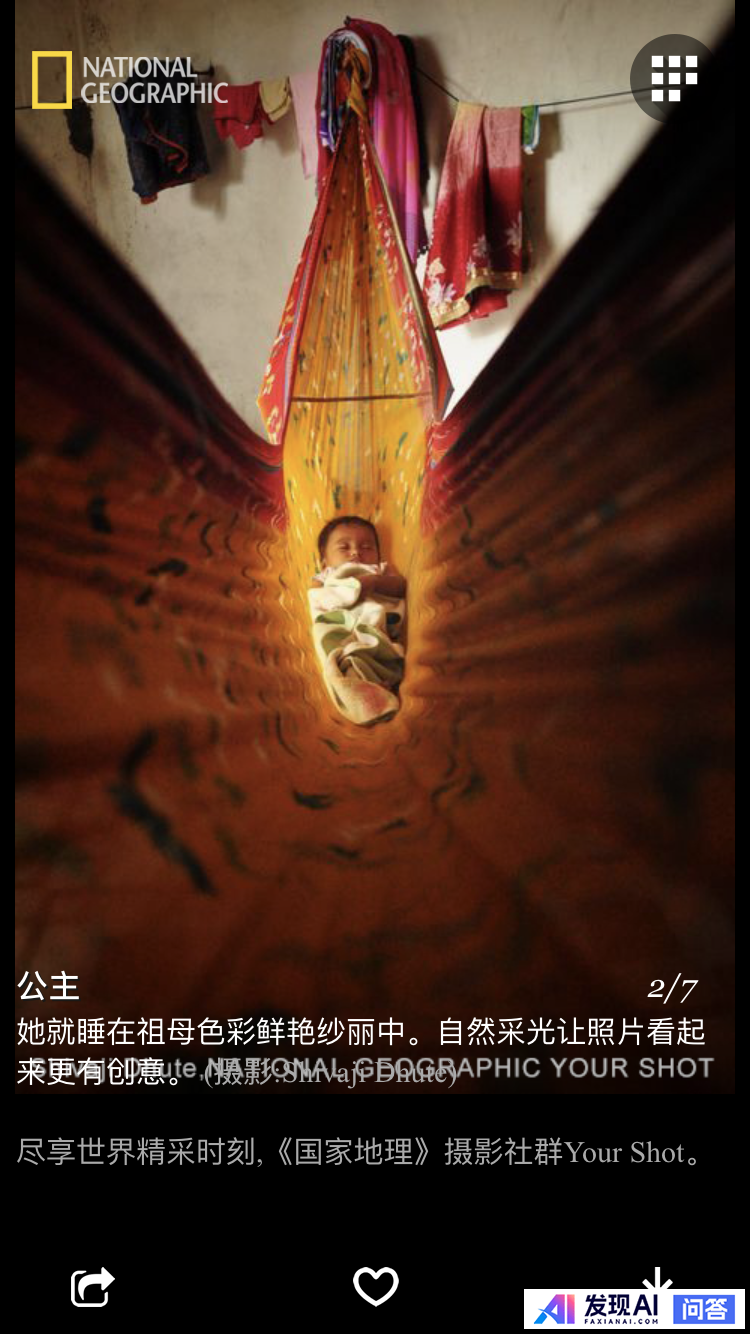
Task: Like this photo with the heart
Action: tap(376, 1286)
